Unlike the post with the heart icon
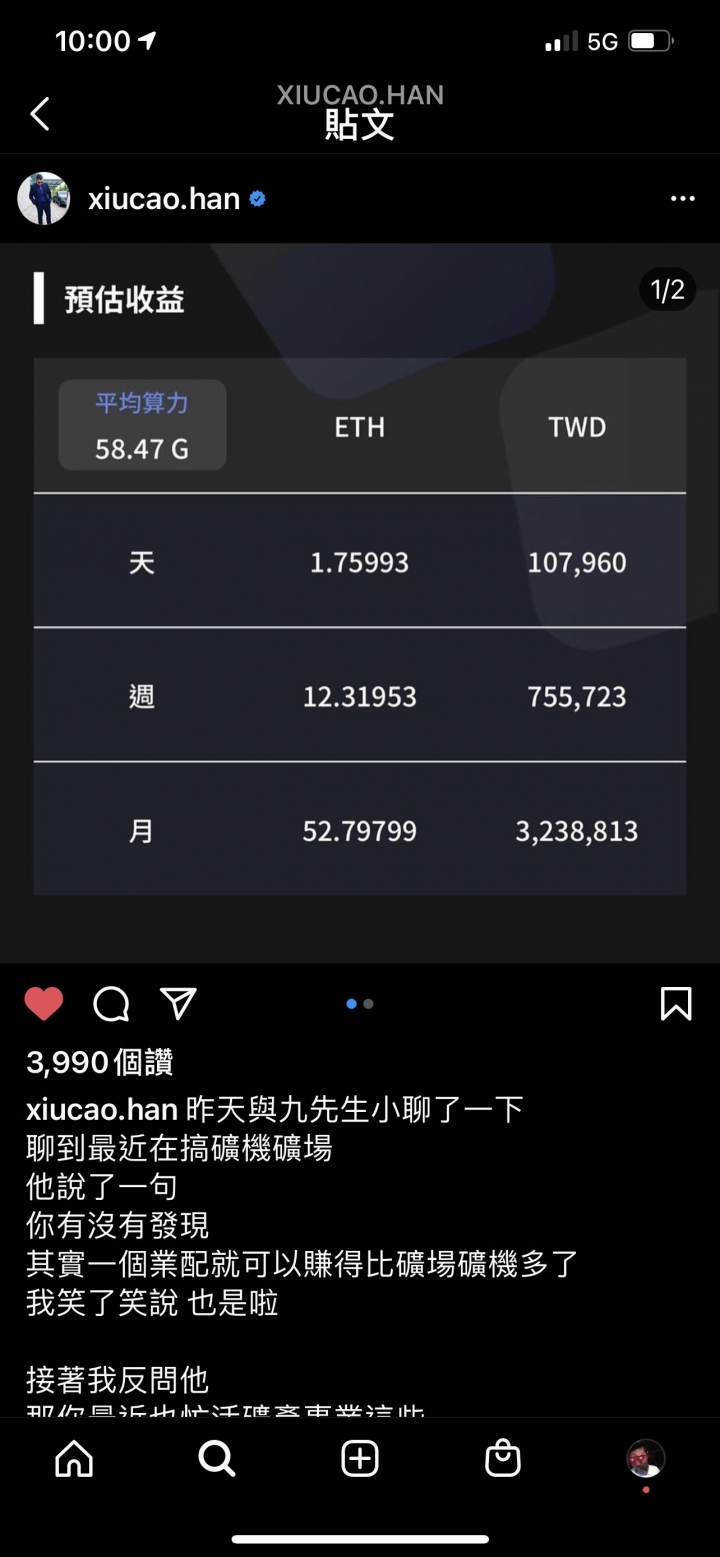This screenshot has height=1557, width=720. point(44,1003)
